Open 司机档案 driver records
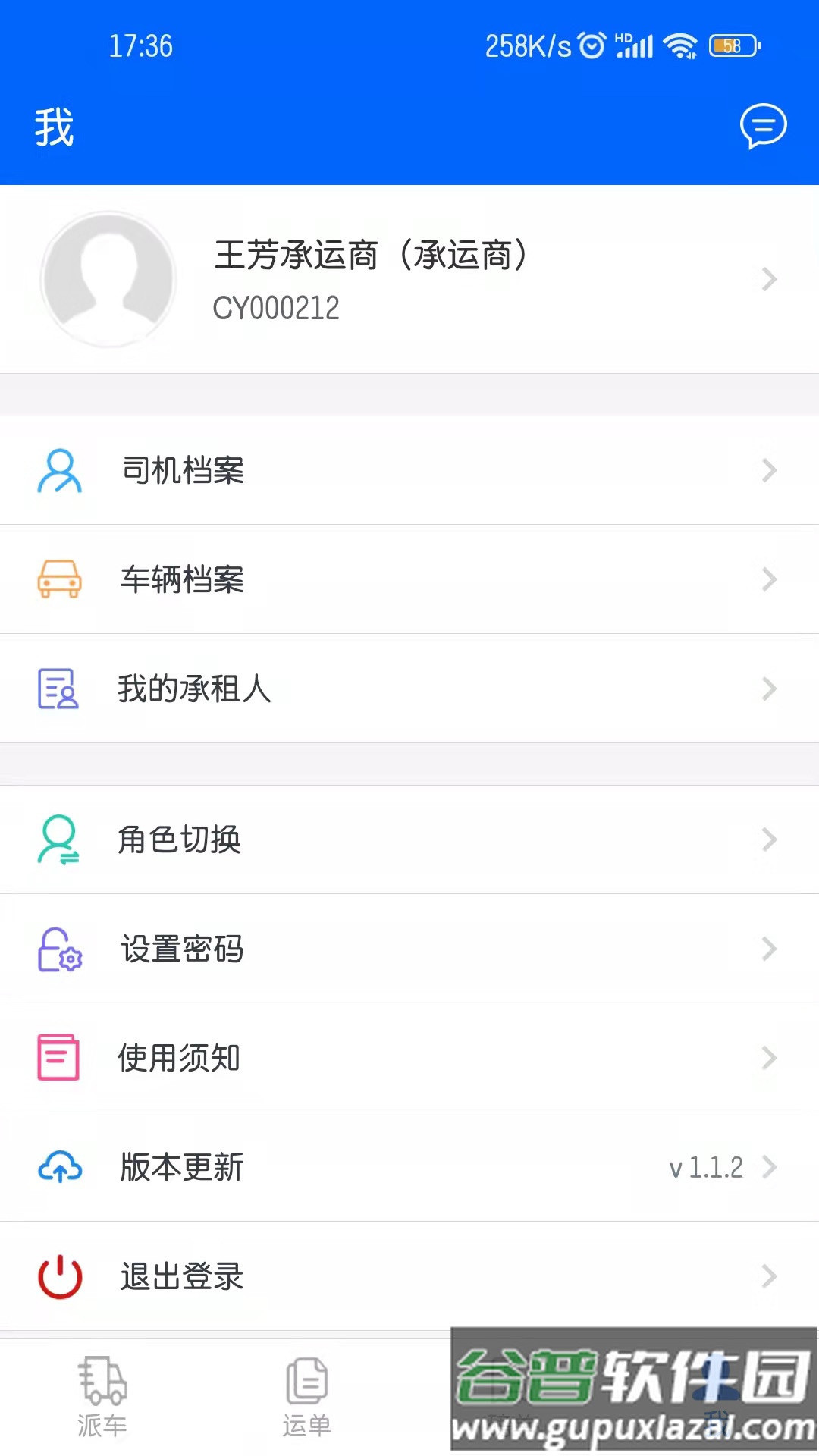This screenshot has width=819, height=1456. 409,470
